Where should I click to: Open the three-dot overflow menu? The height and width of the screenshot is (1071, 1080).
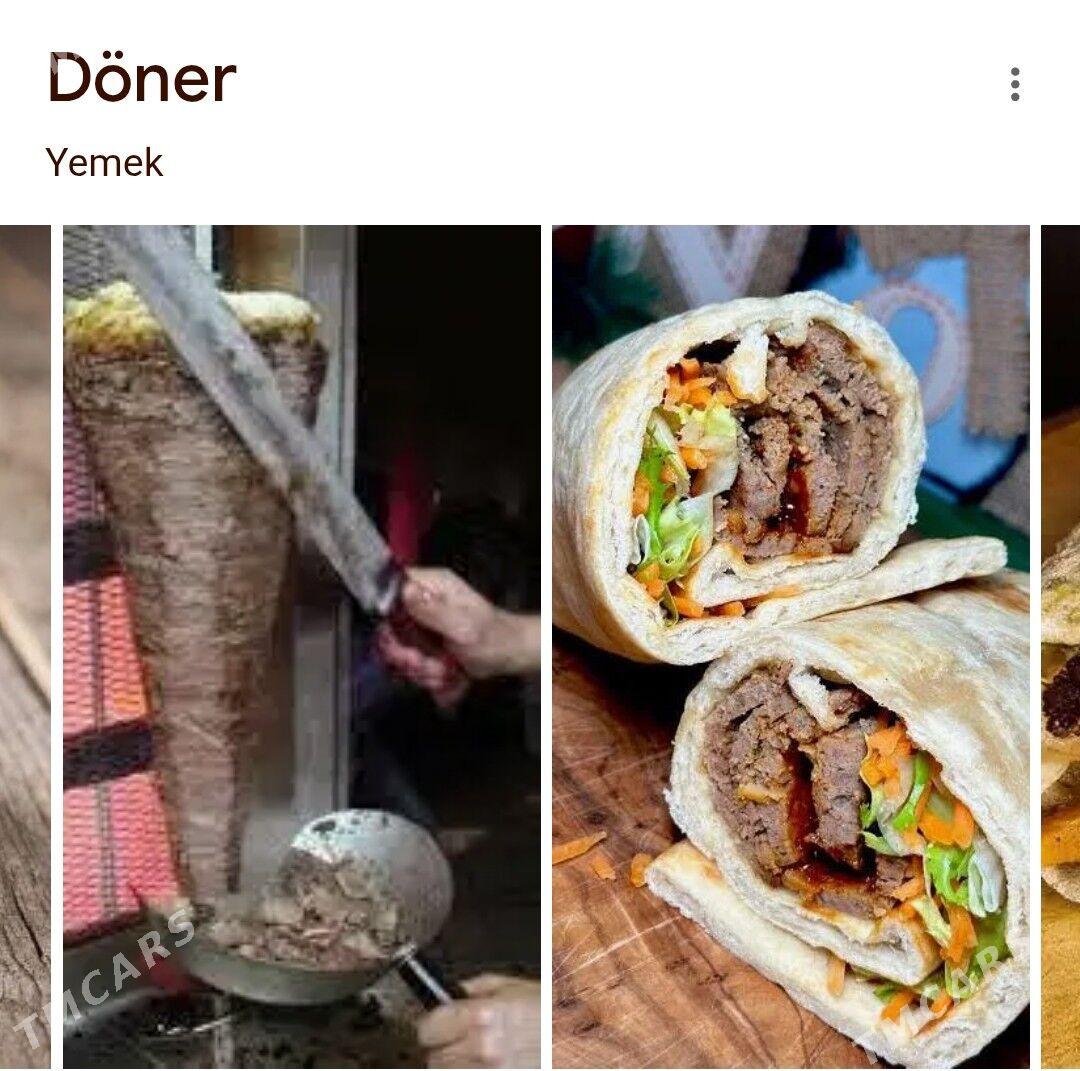click(x=1014, y=84)
